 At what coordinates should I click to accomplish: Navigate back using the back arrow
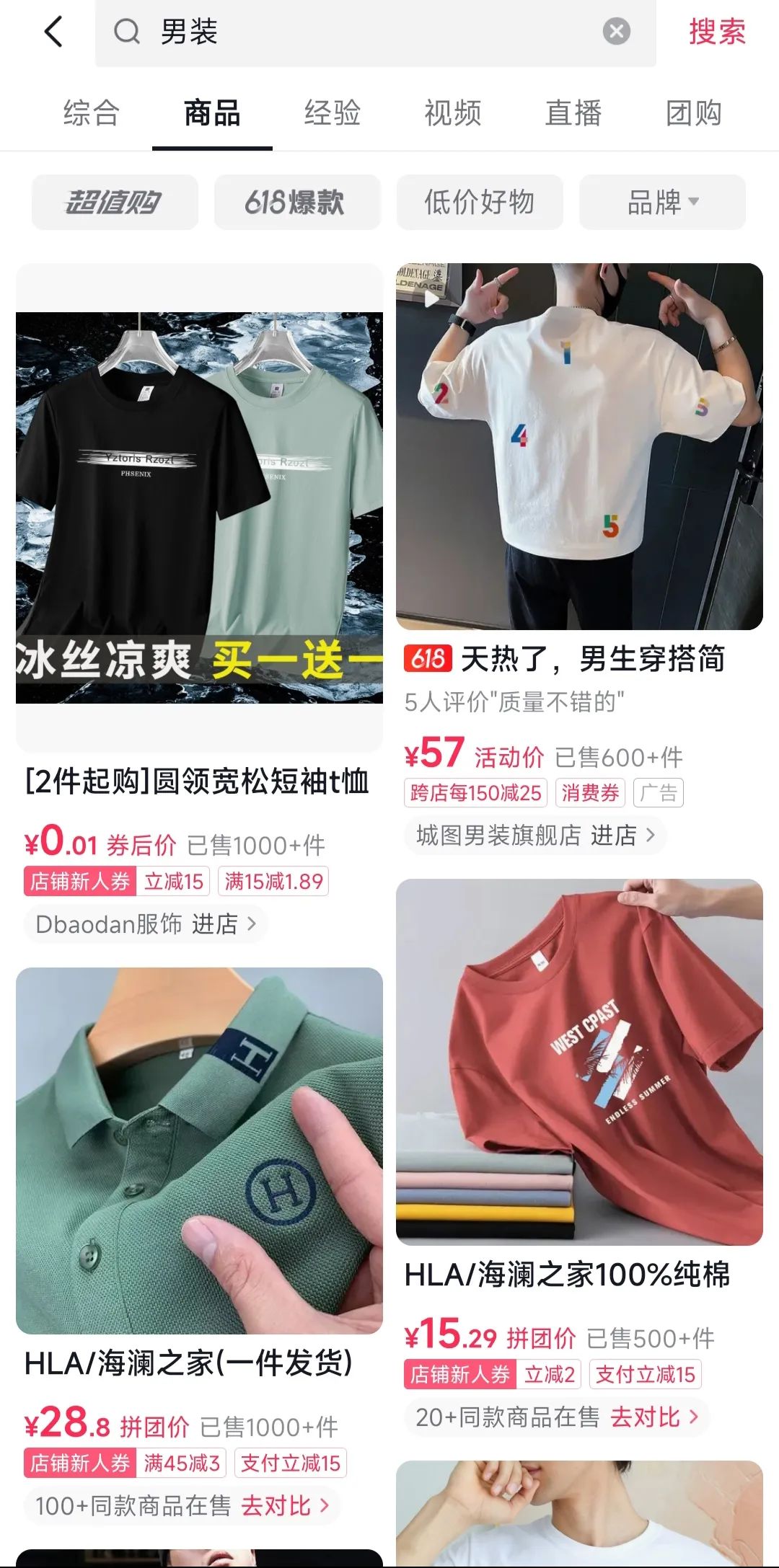pyautogui.click(x=50, y=32)
